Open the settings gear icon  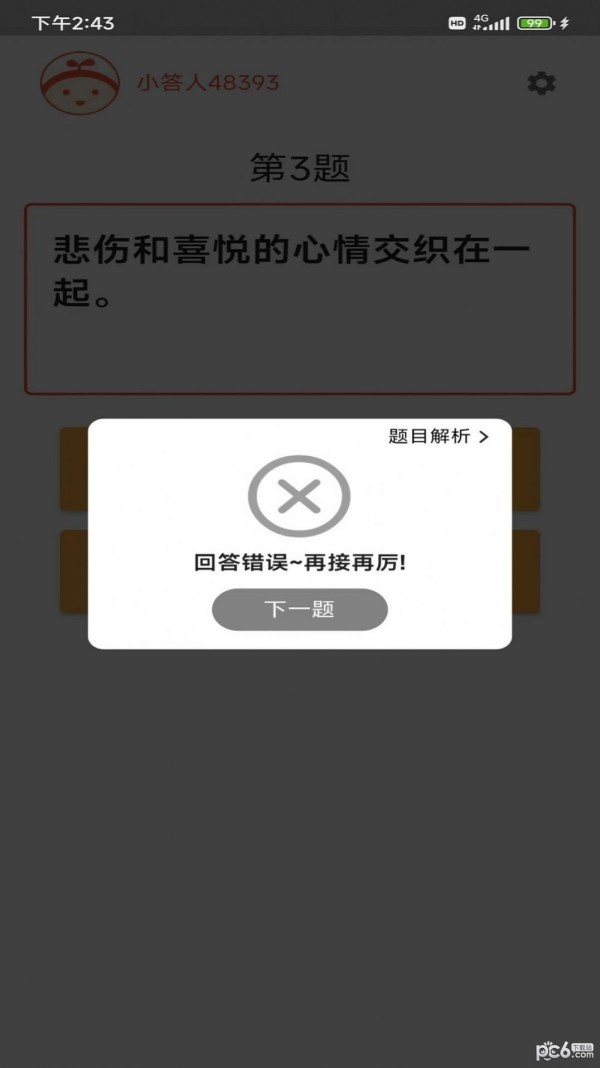pyautogui.click(x=541, y=84)
